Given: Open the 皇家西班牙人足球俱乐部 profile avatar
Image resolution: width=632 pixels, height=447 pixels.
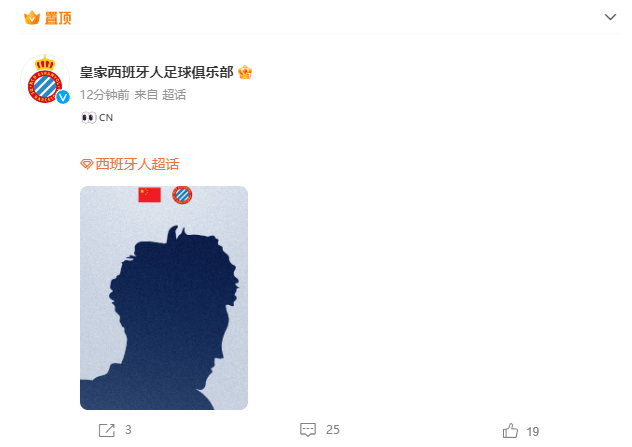Looking at the screenshot, I should click(45, 79).
